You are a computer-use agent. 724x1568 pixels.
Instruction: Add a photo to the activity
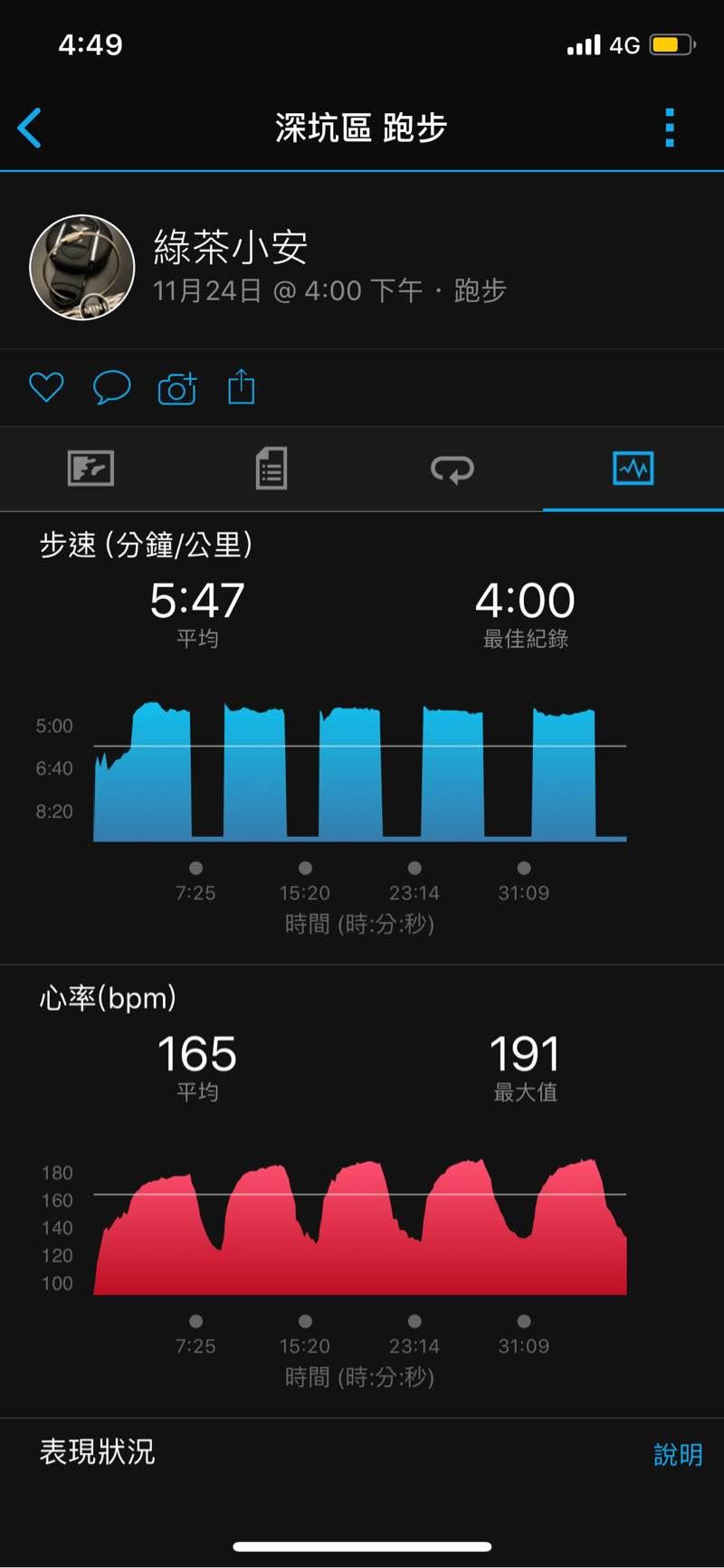(177, 387)
